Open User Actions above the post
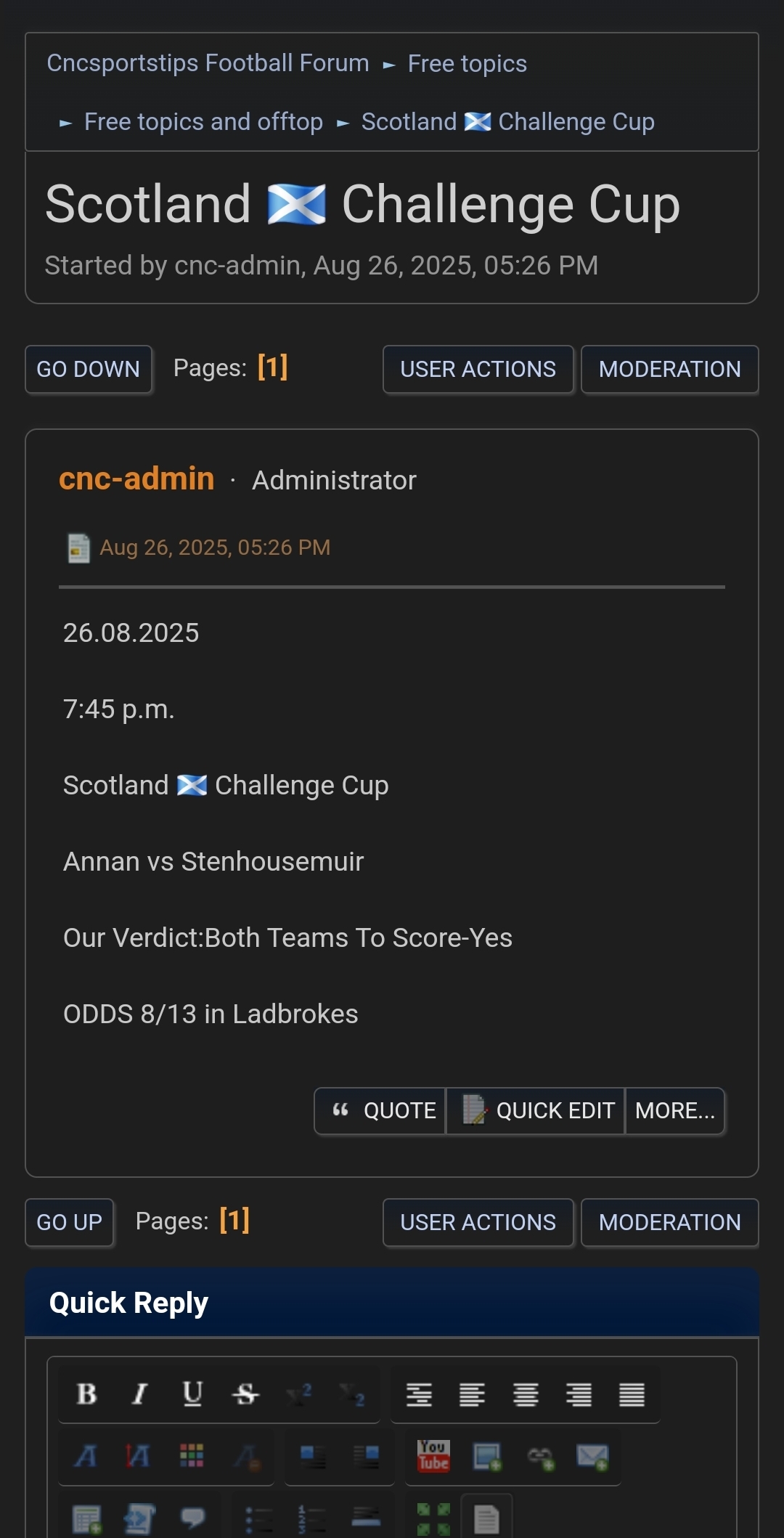The height and width of the screenshot is (1538, 784). click(478, 369)
